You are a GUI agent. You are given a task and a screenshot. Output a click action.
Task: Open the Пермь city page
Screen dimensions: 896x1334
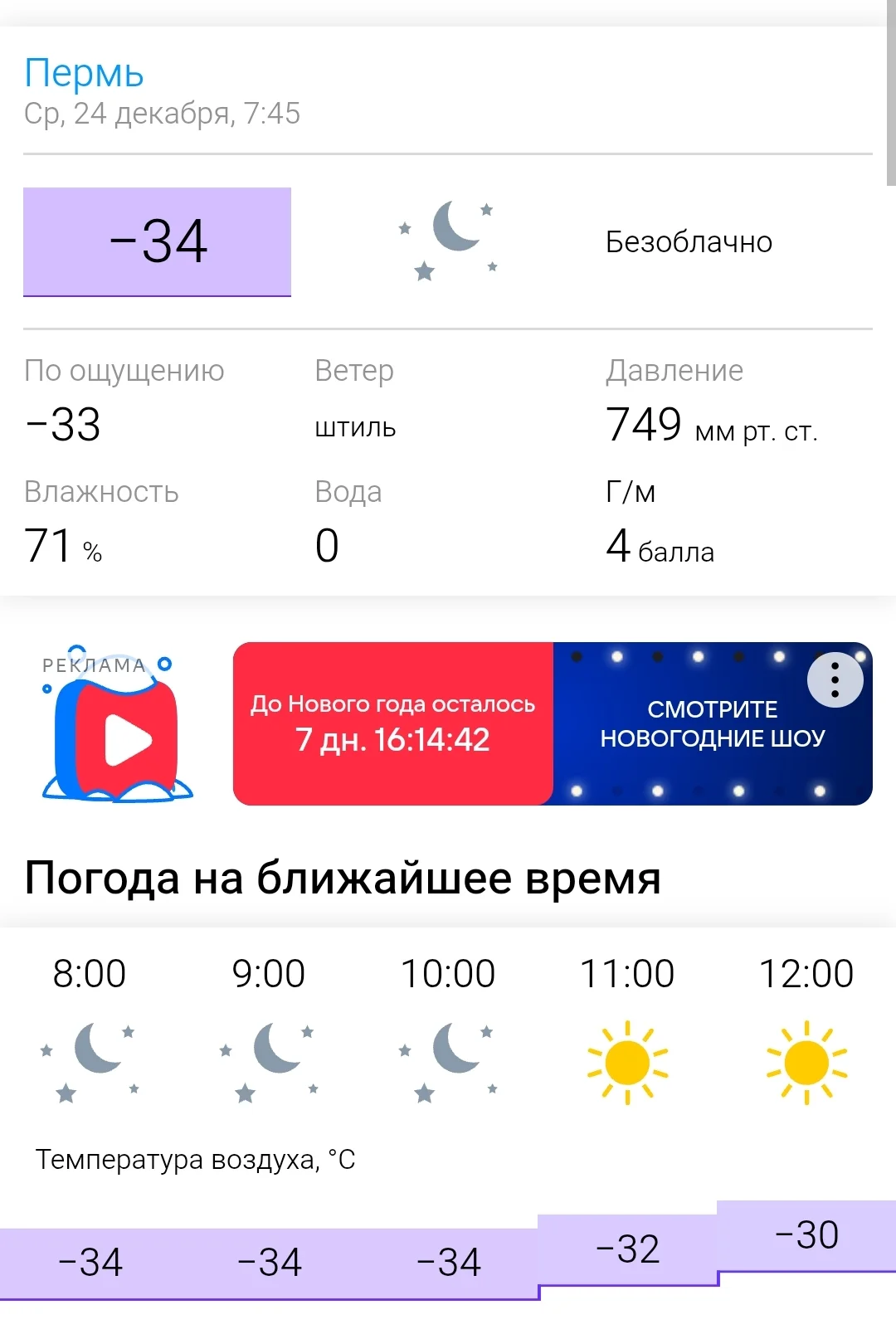click(83, 72)
